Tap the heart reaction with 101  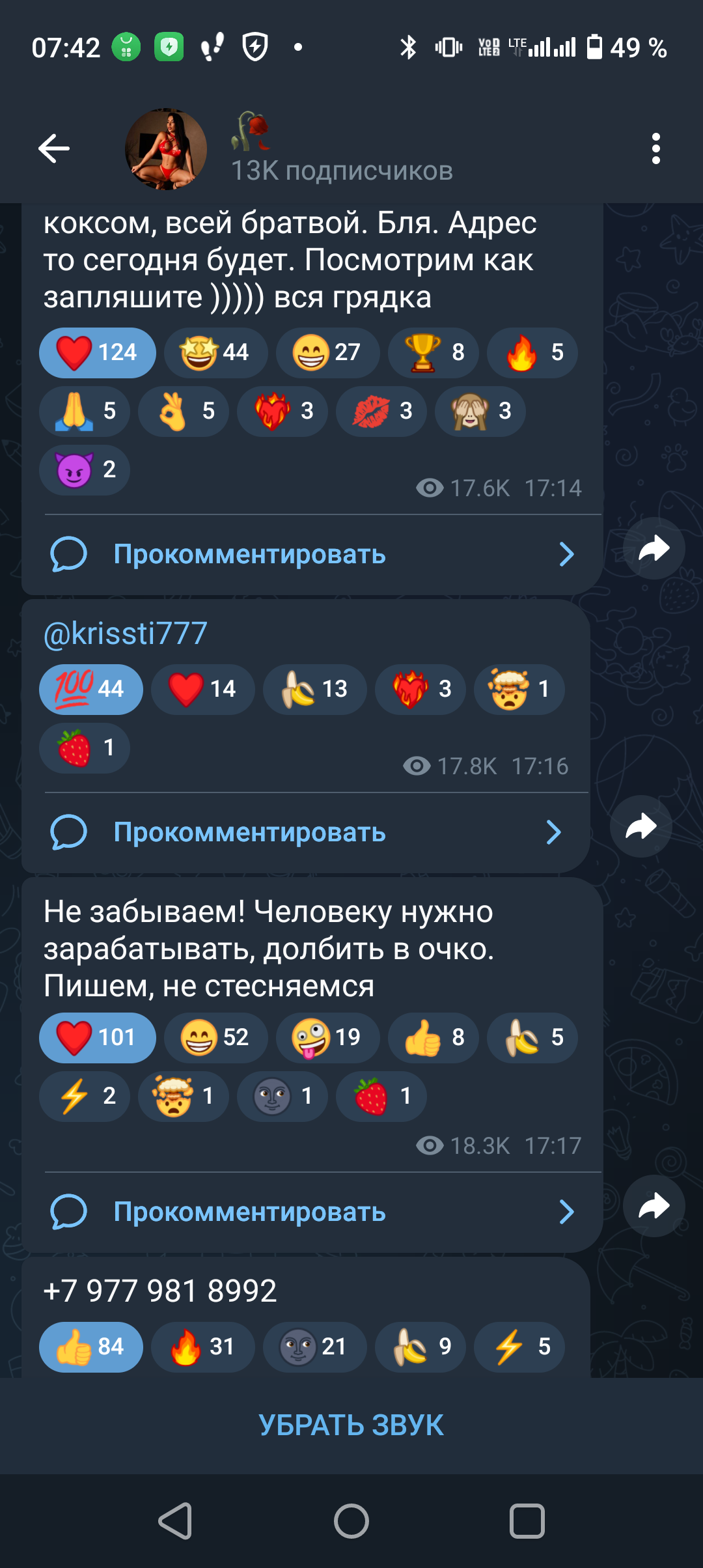coord(98,1037)
